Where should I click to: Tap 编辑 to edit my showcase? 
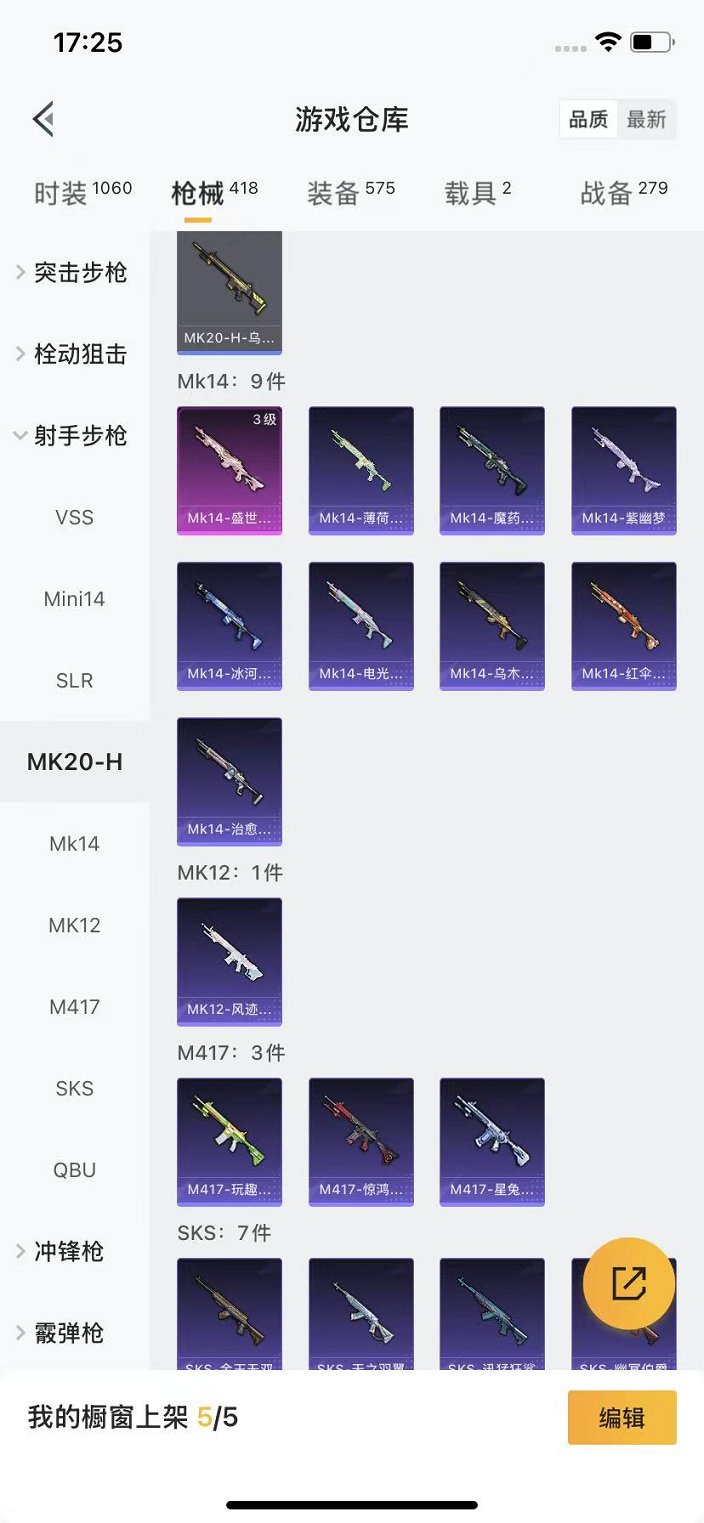point(621,1417)
